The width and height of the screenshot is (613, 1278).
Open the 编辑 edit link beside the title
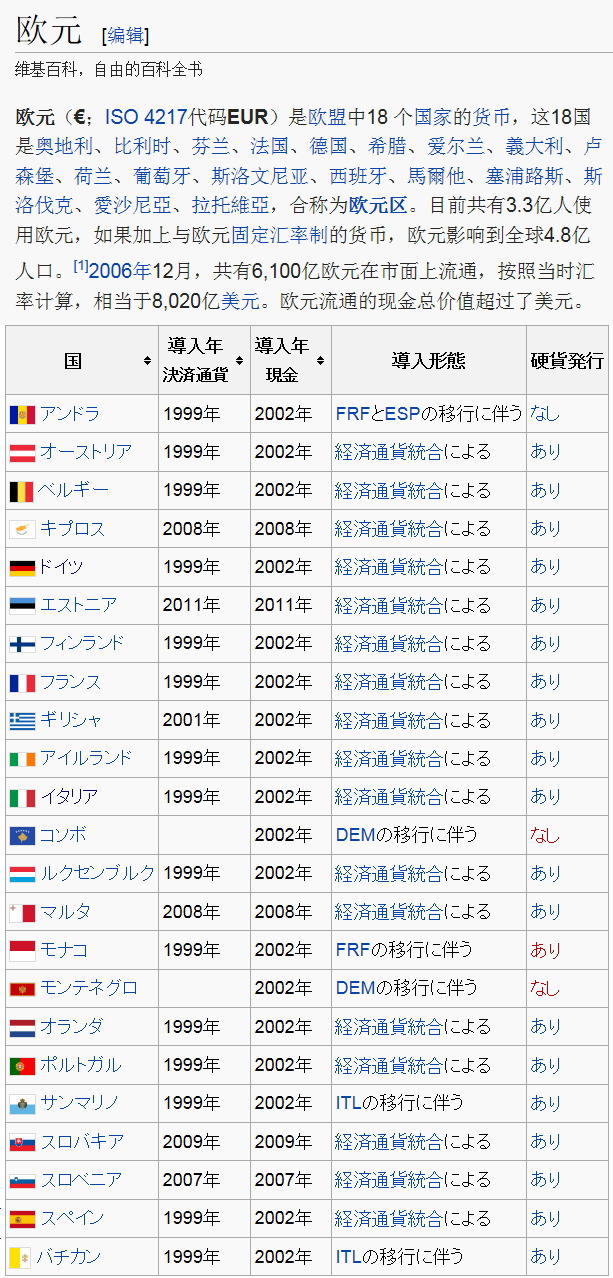tap(125, 35)
